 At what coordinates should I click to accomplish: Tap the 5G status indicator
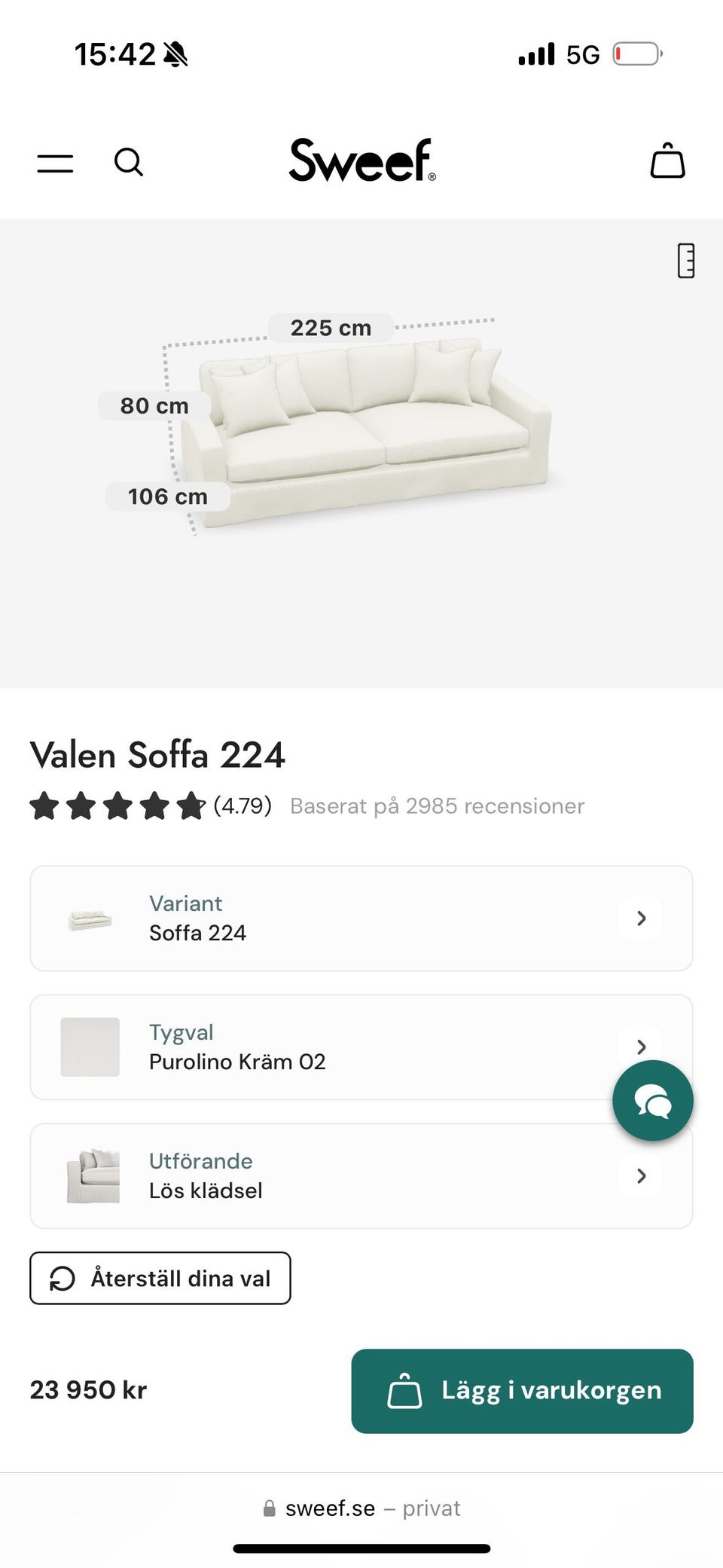(581, 54)
